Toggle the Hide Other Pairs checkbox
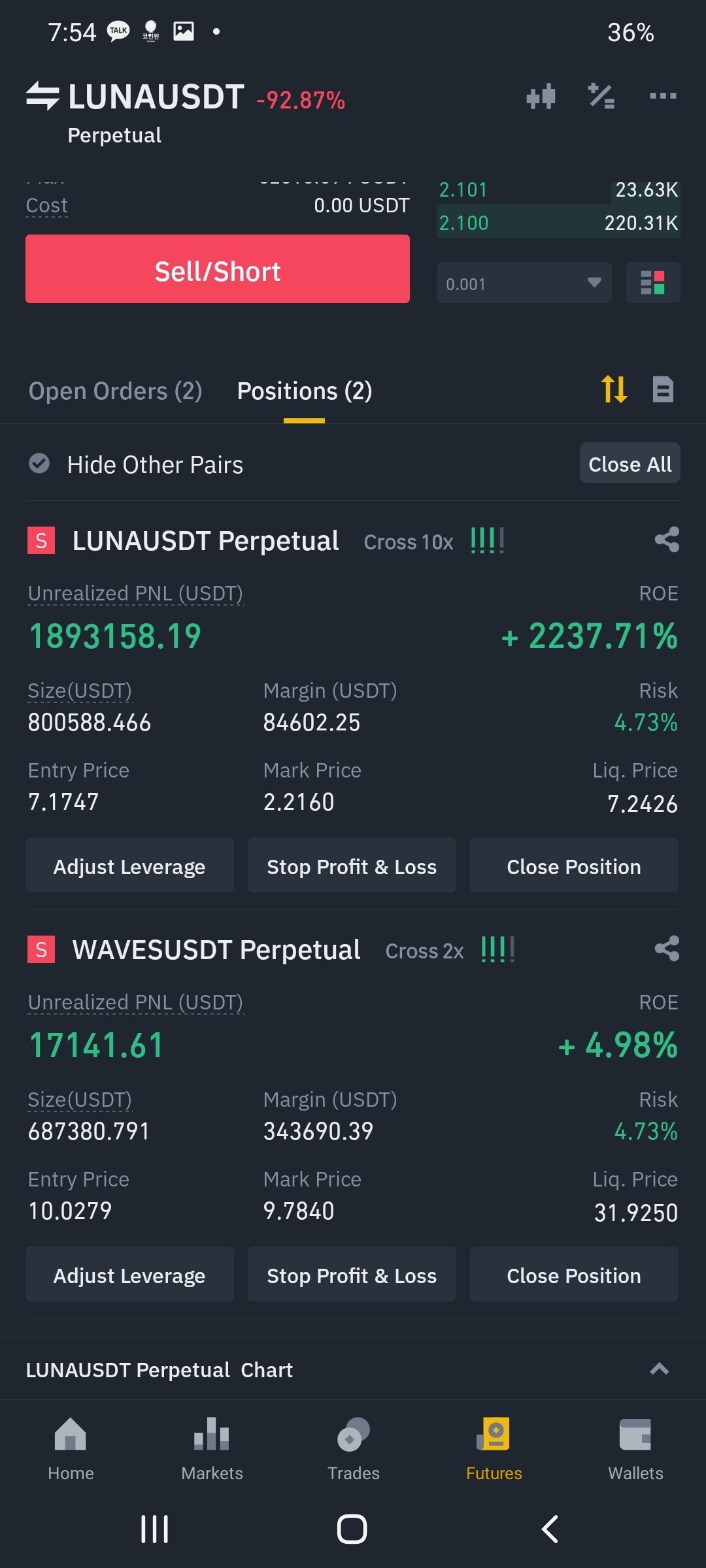The image size is (706, 1568). (x=39, y=464)
